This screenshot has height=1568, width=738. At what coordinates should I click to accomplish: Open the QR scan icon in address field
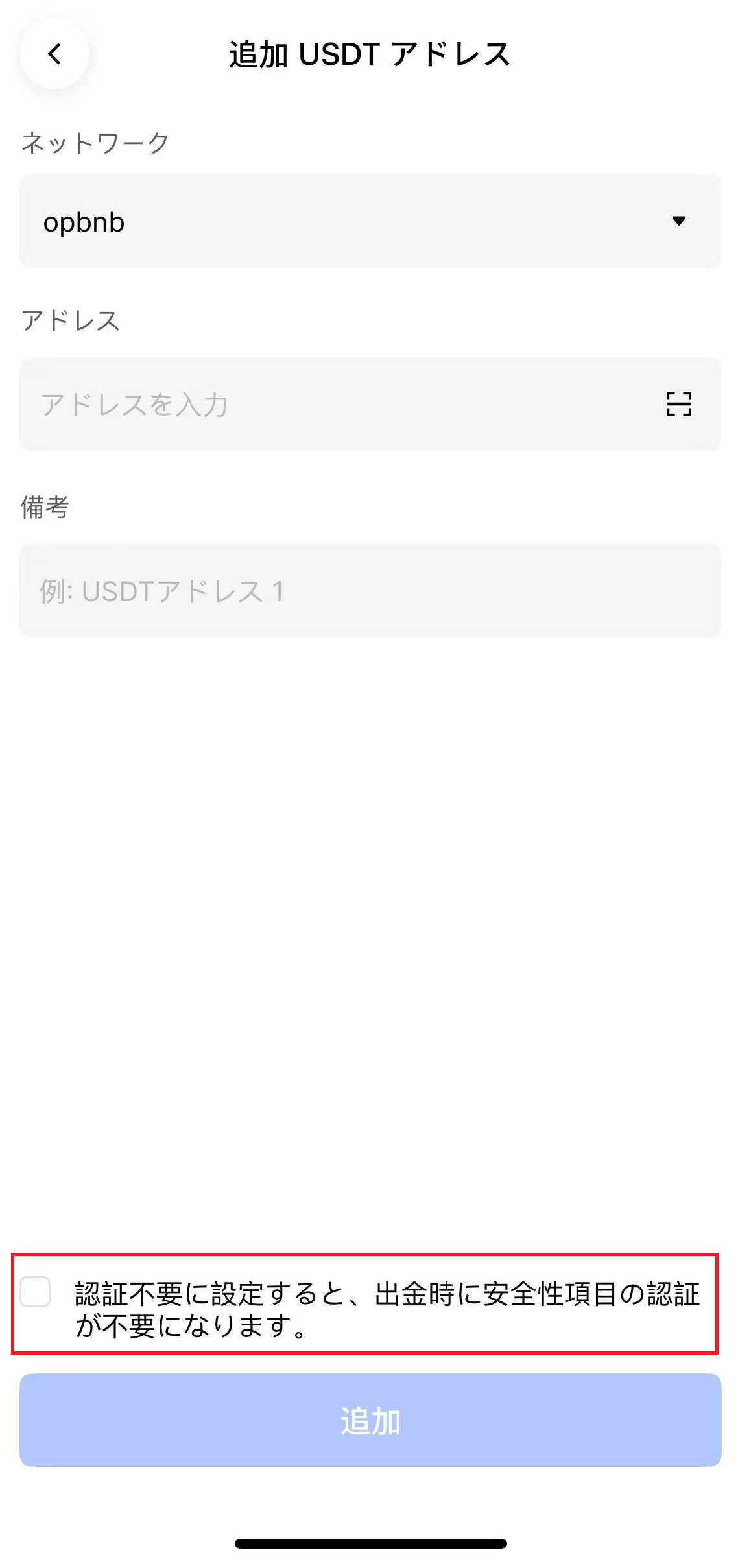(x=678, y=404)
